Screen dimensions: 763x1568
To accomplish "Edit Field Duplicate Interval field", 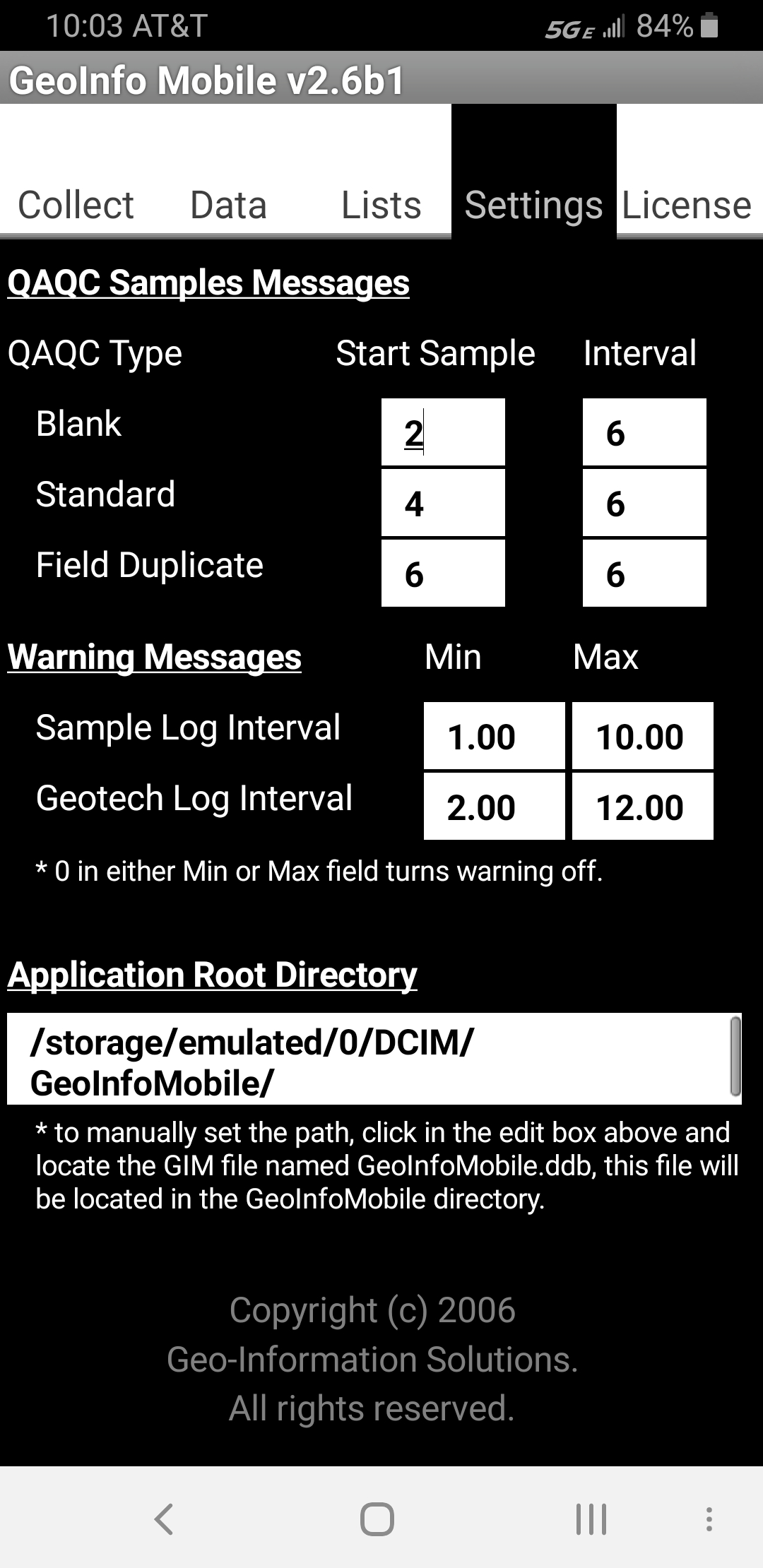I will (x=644, y=574).
